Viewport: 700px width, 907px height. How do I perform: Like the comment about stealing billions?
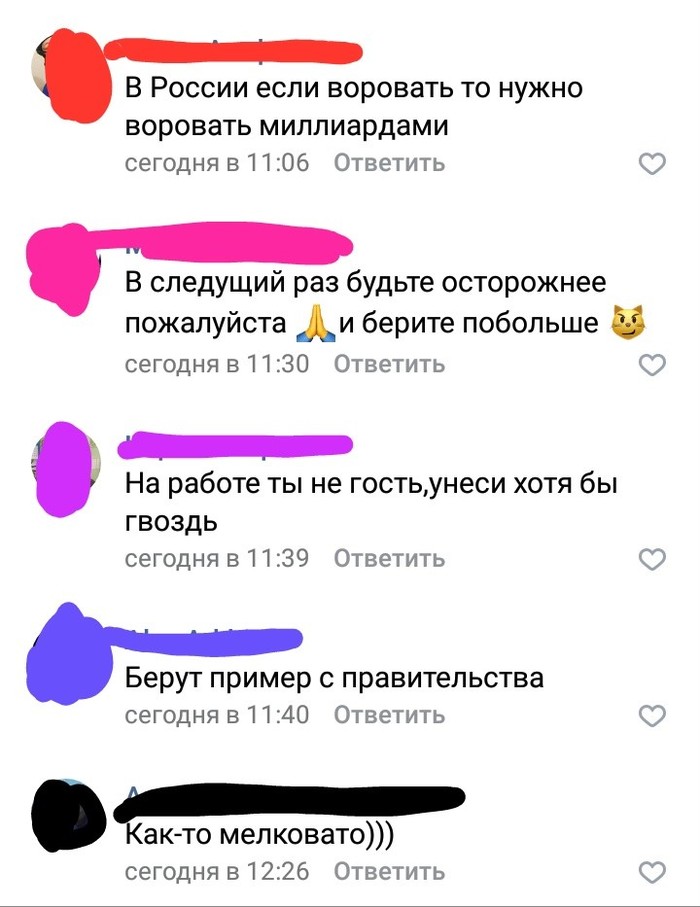pyautogui.click(x=652, y=164)
